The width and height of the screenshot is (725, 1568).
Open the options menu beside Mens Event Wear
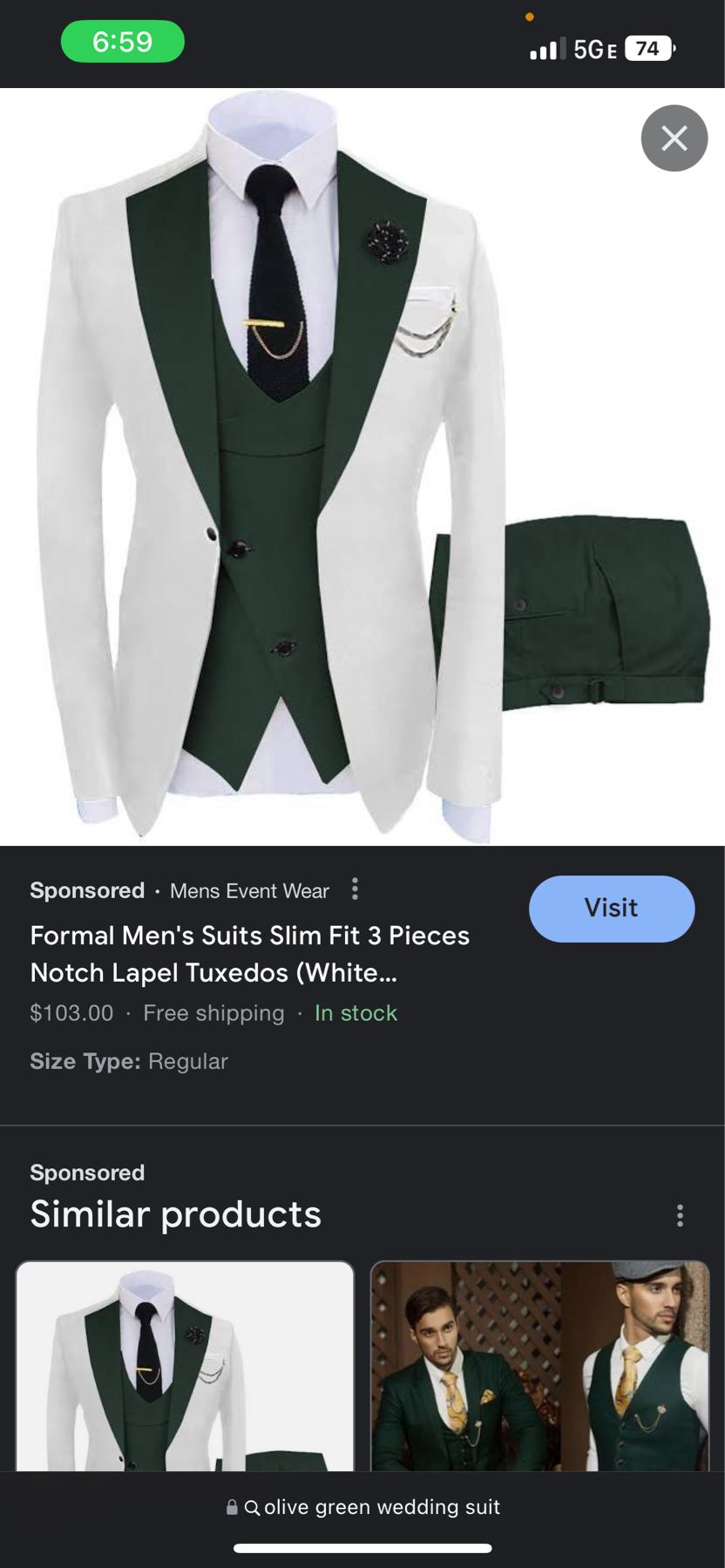[355, 889]
